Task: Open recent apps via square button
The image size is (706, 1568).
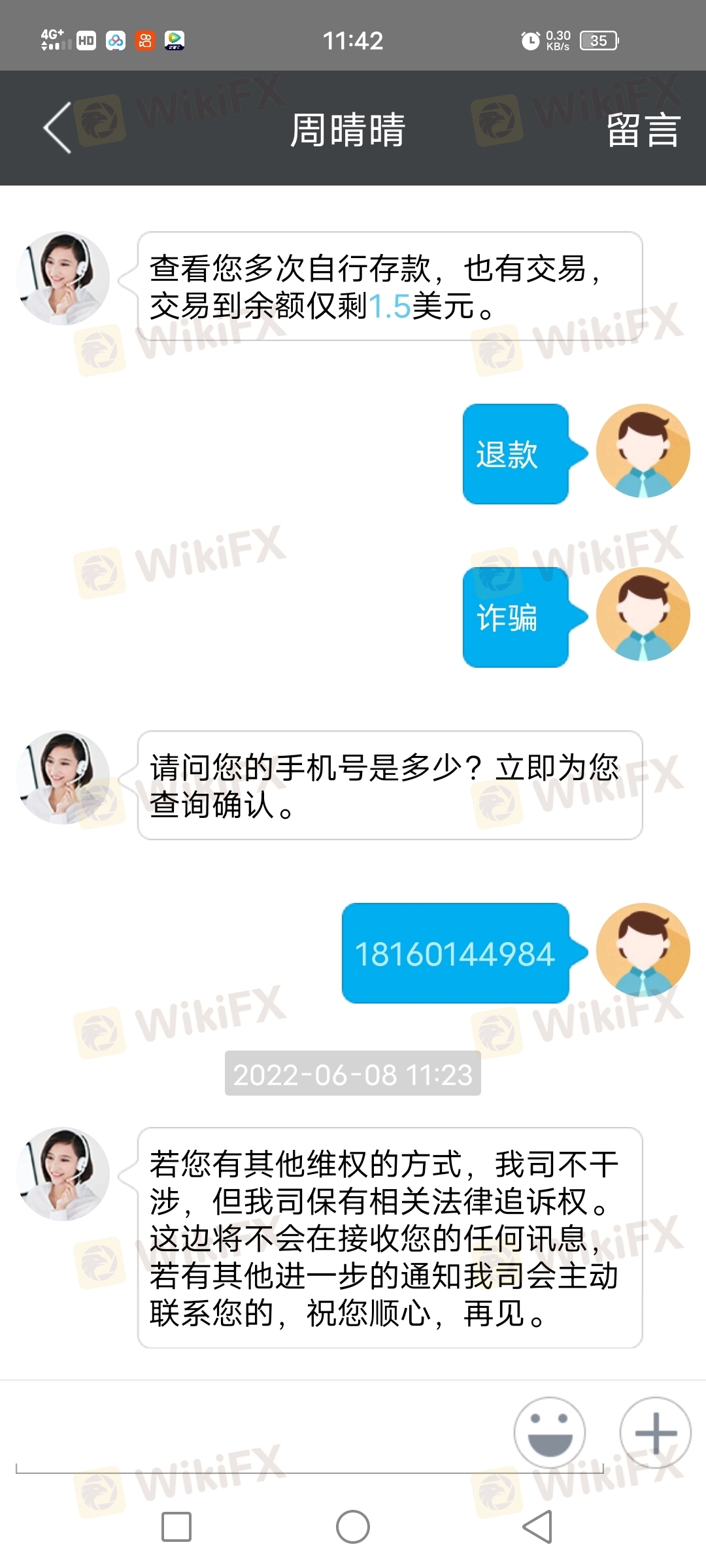Action: tap(176, 1527)
